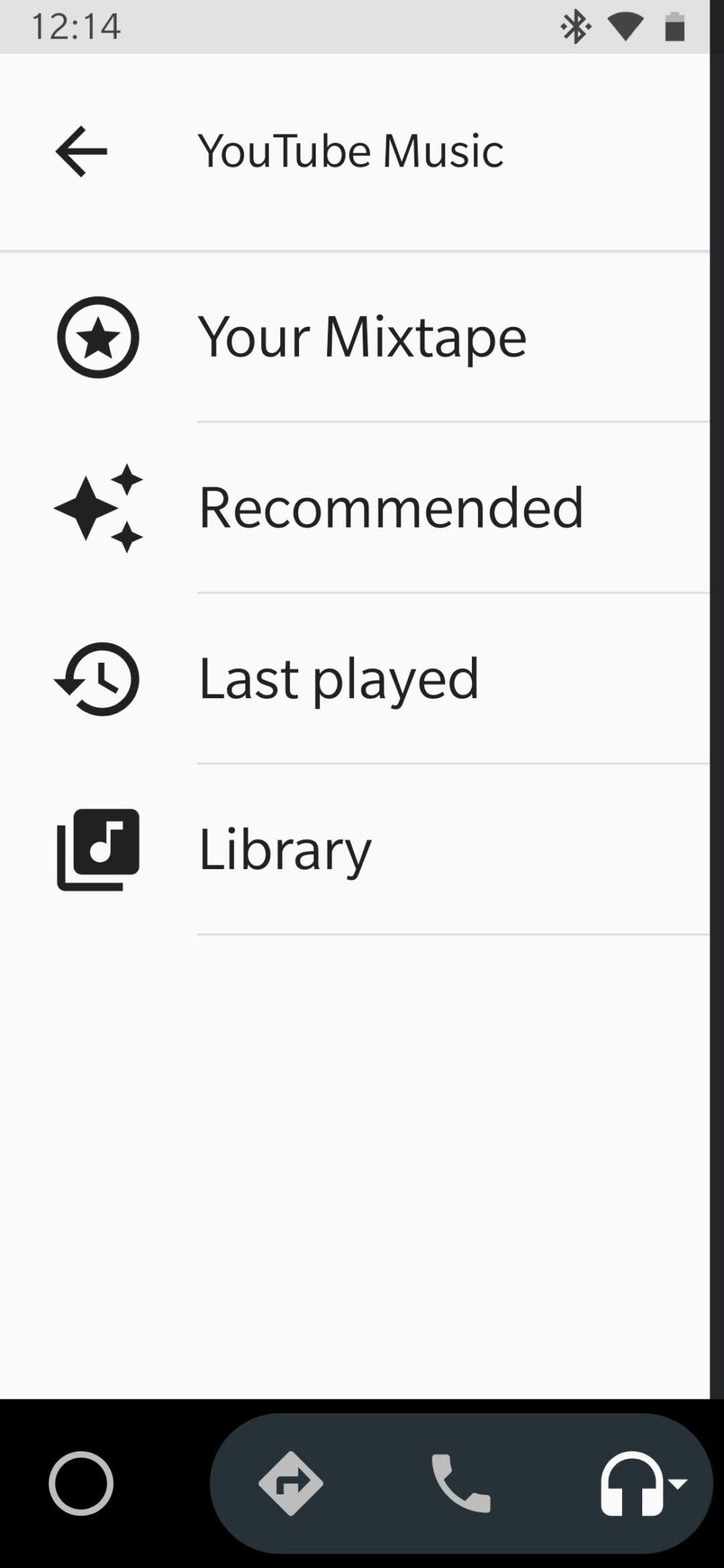724x1568 pixels.
Task: Select the Last played history clock icon
Action: pyautogui.click(x=97, y=679)
